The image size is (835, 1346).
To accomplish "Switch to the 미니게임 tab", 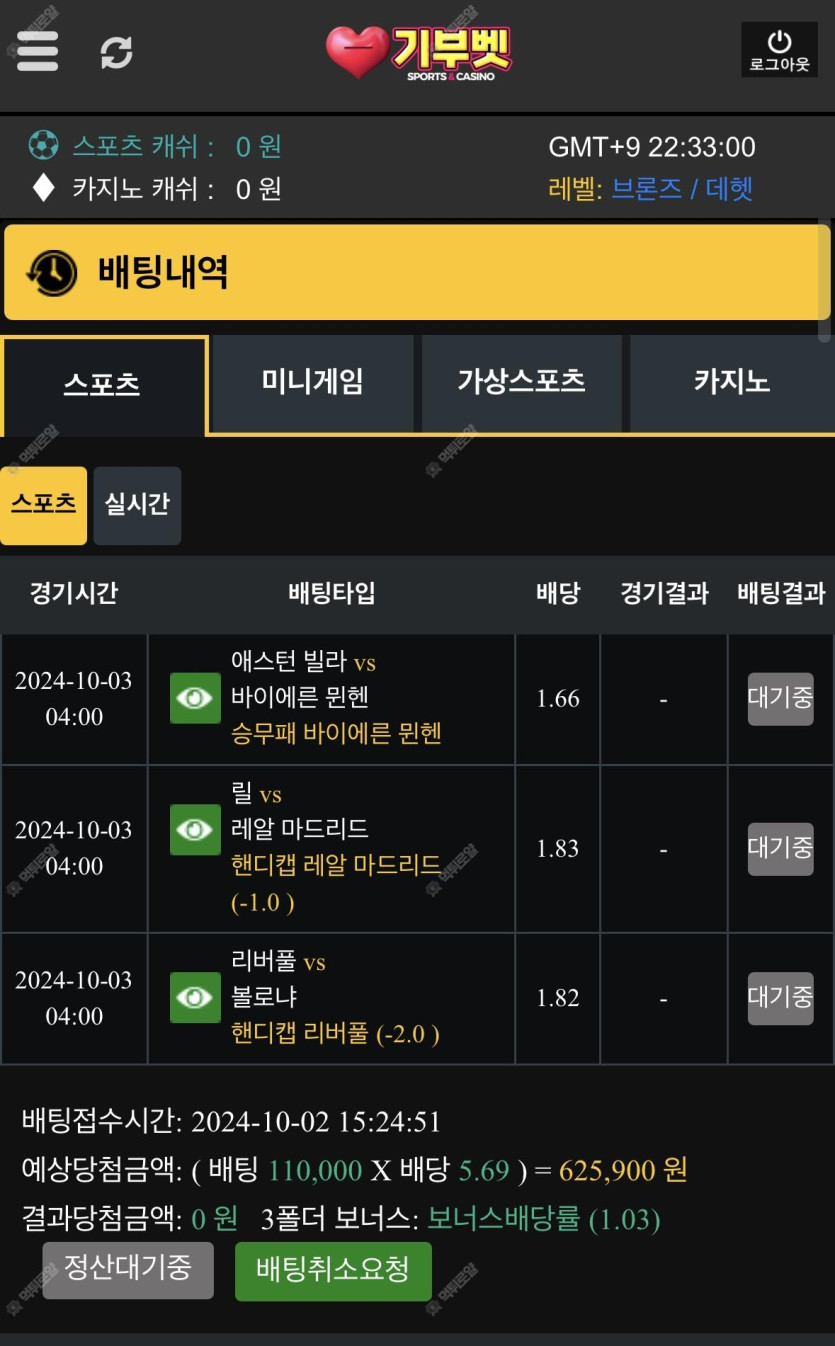I will tap(313, 382).
